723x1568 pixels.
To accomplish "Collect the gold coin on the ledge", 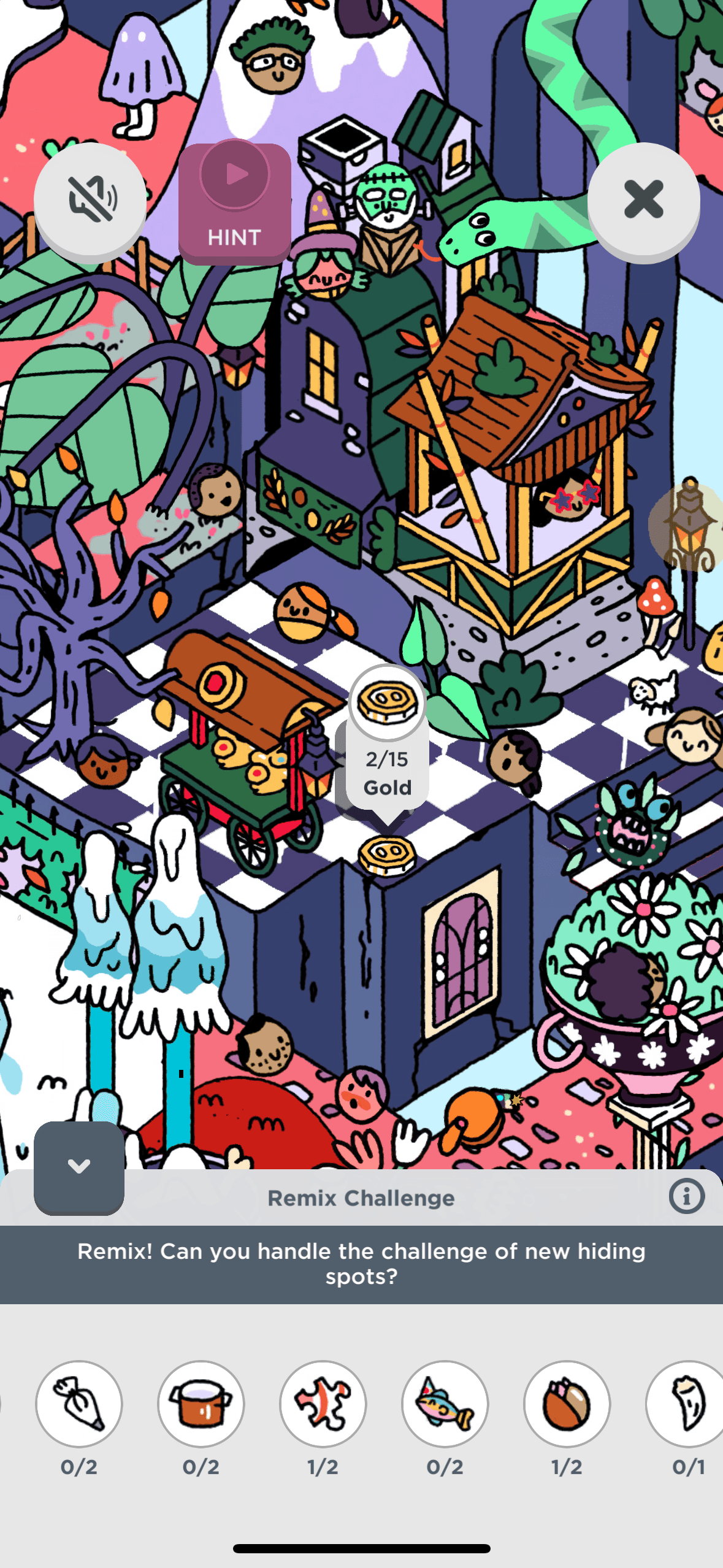I will point(386,855).
